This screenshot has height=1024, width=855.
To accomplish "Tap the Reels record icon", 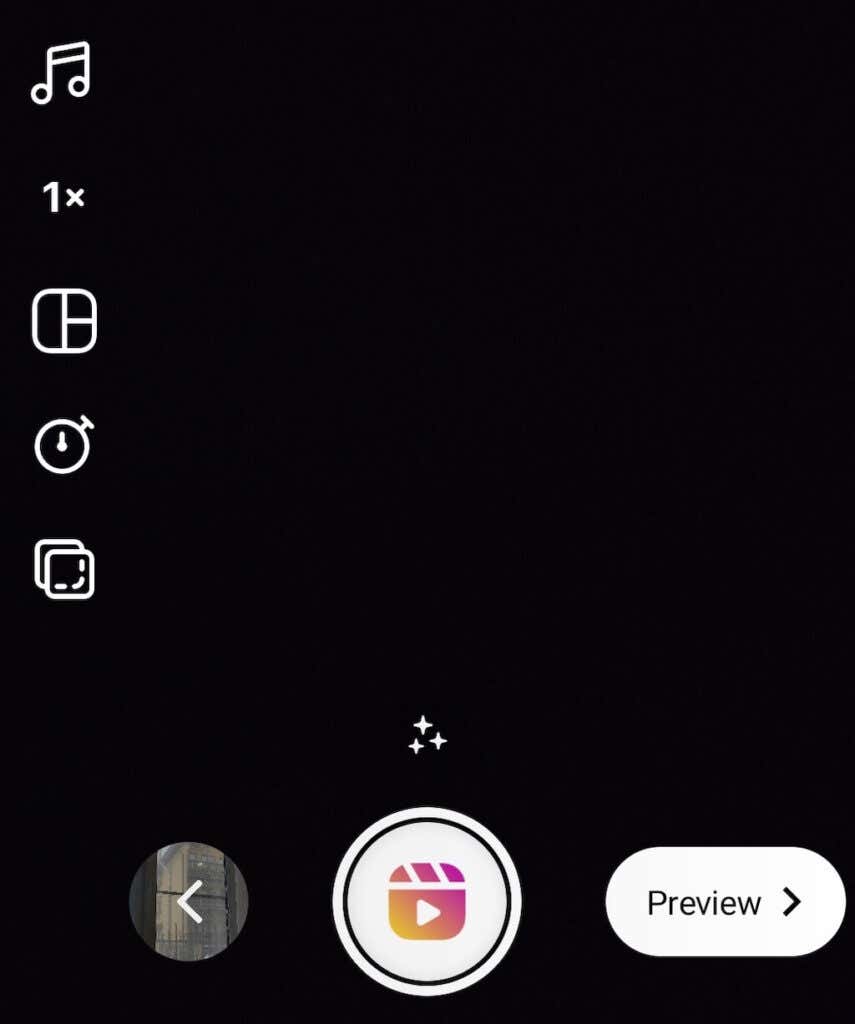I will pos(428,901).
